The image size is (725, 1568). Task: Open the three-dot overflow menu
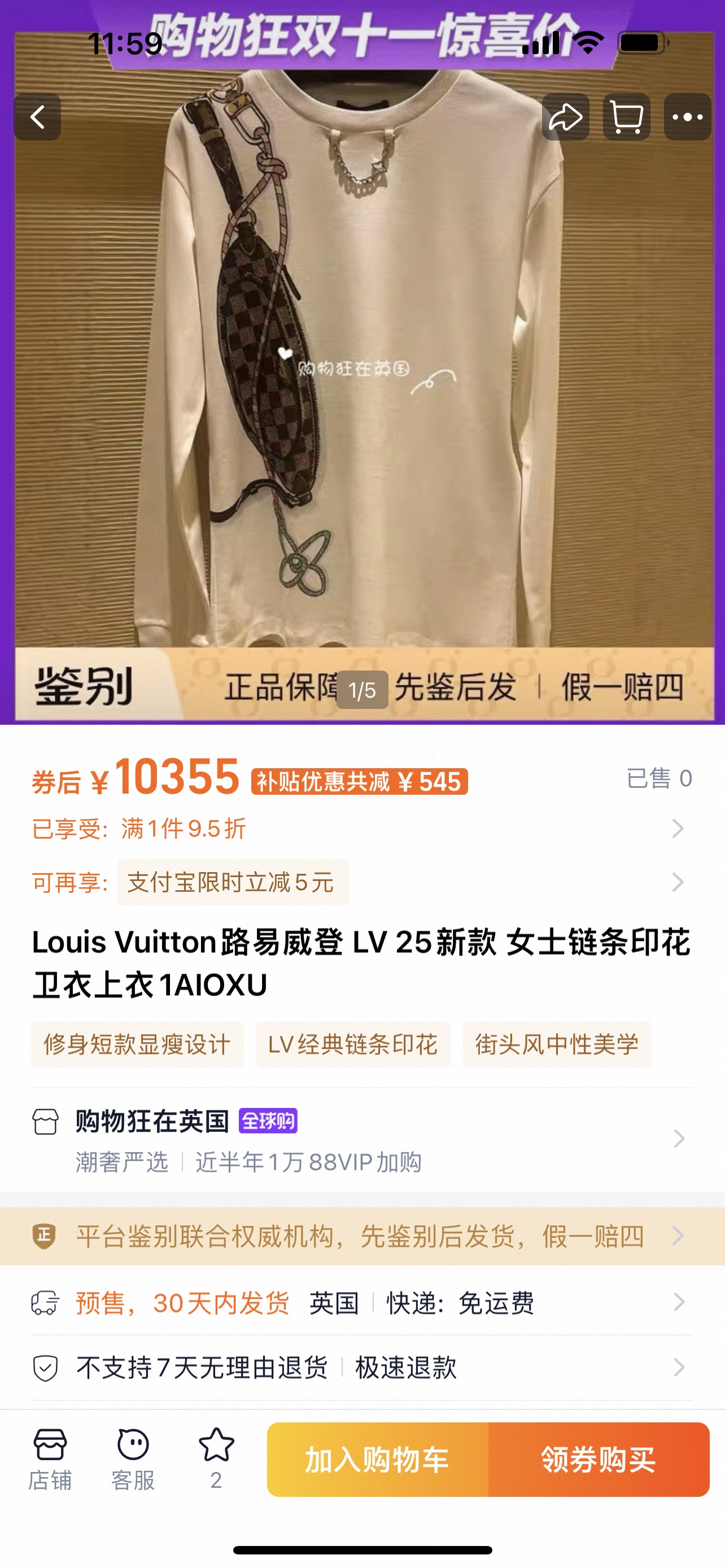[x=687, y=117]
